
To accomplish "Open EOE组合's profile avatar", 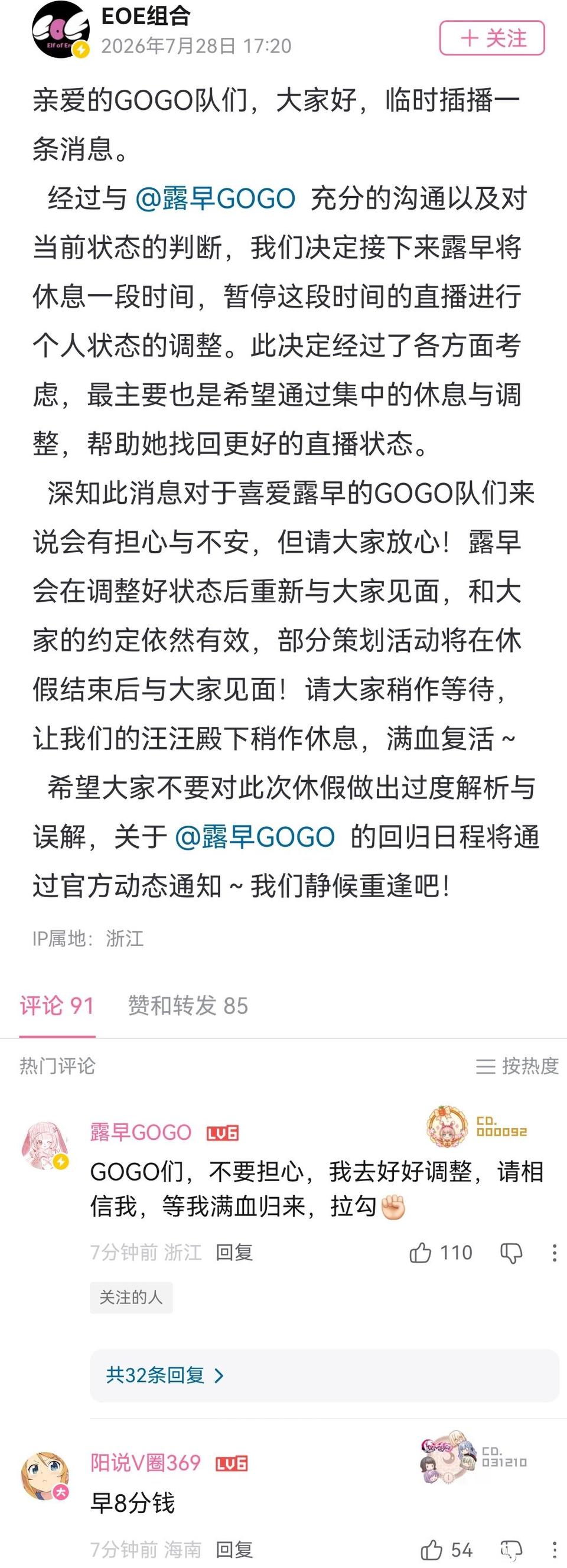I will (x=60, y=30).
